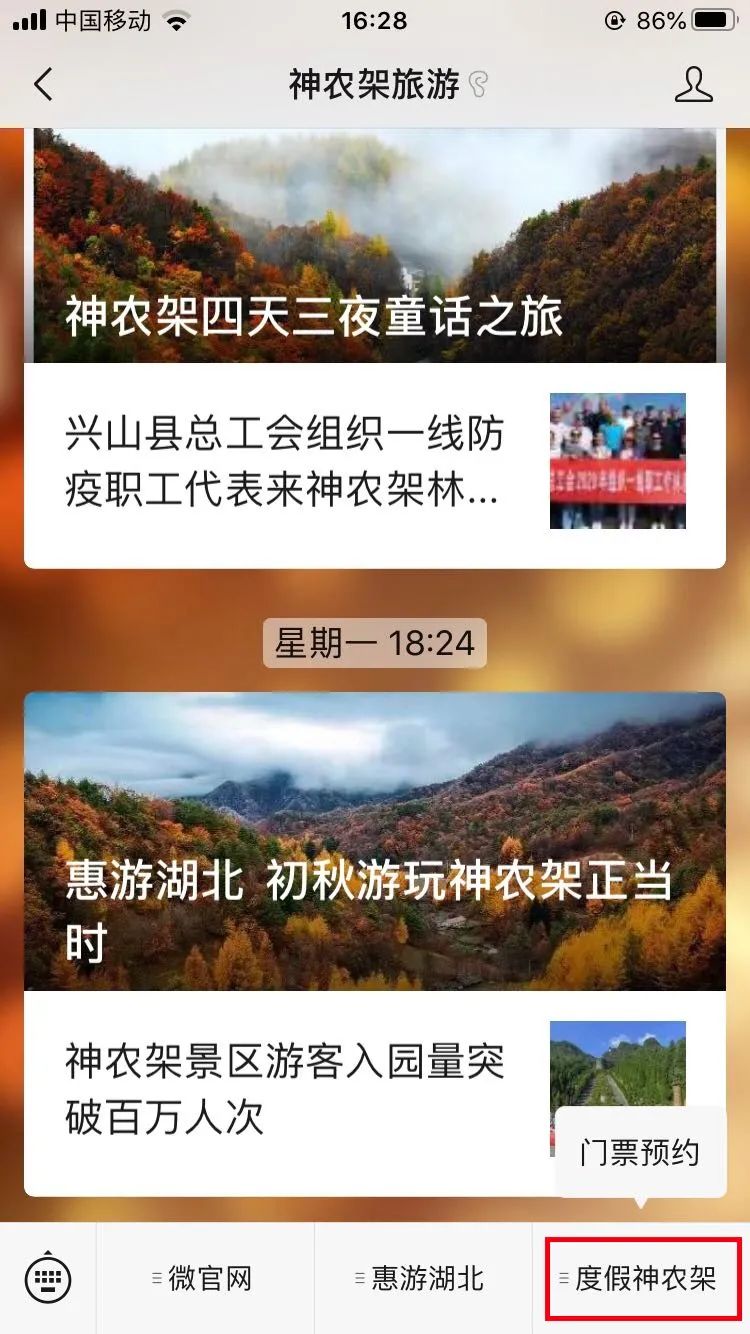Open the account profile icon
Viewport: 750px width, 1334px height.
click(x=693, y=85)
